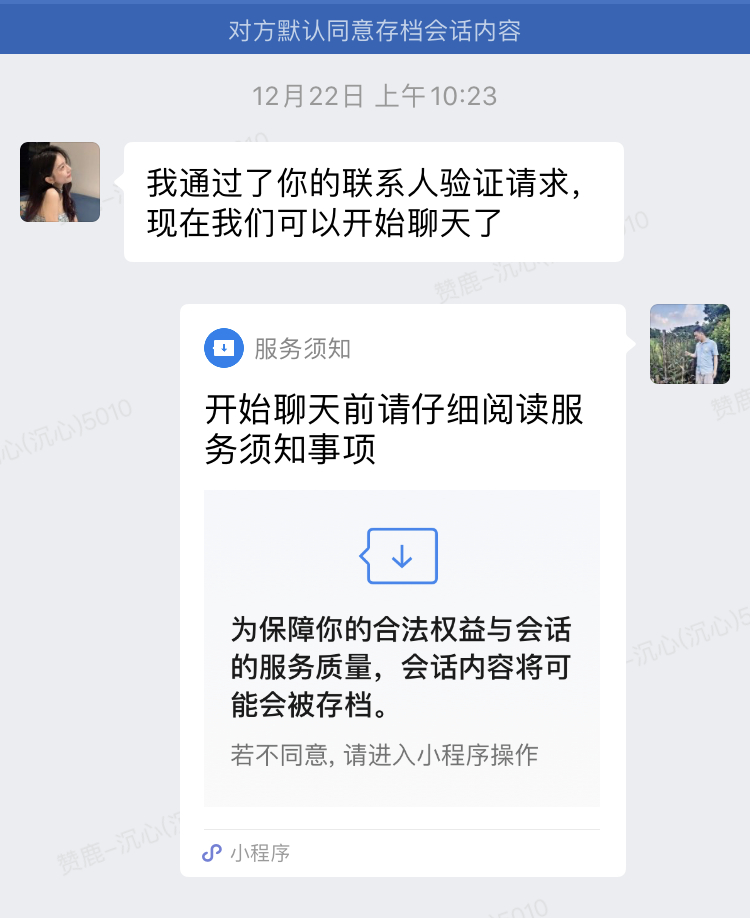Open your own profile avatar on the right
Viewport: 750px width, 918px height.
[x=690, y=344]
